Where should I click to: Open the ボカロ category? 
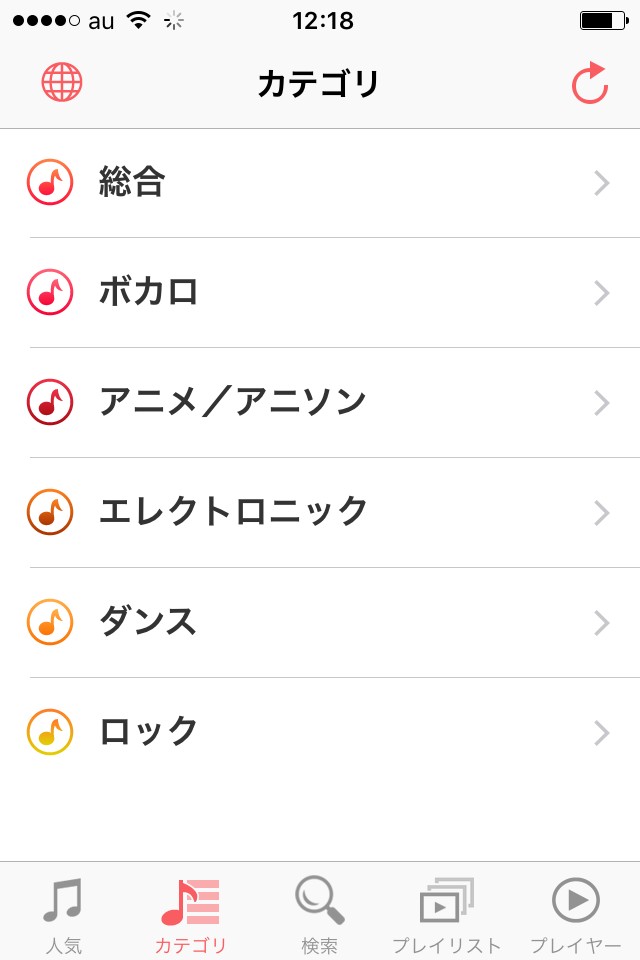[320, 293]
